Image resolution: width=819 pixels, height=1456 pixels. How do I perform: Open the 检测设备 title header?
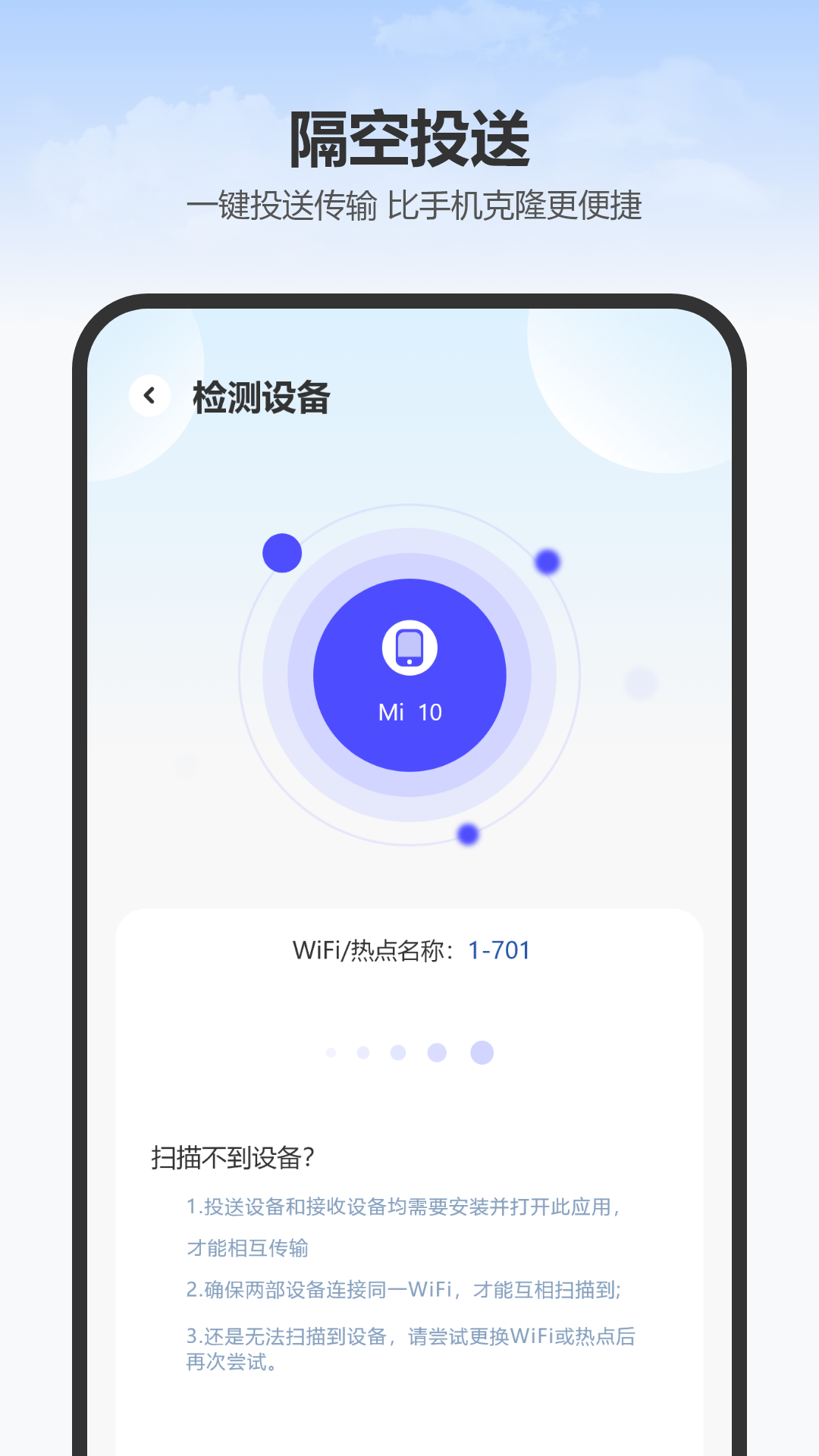point(262,394)
